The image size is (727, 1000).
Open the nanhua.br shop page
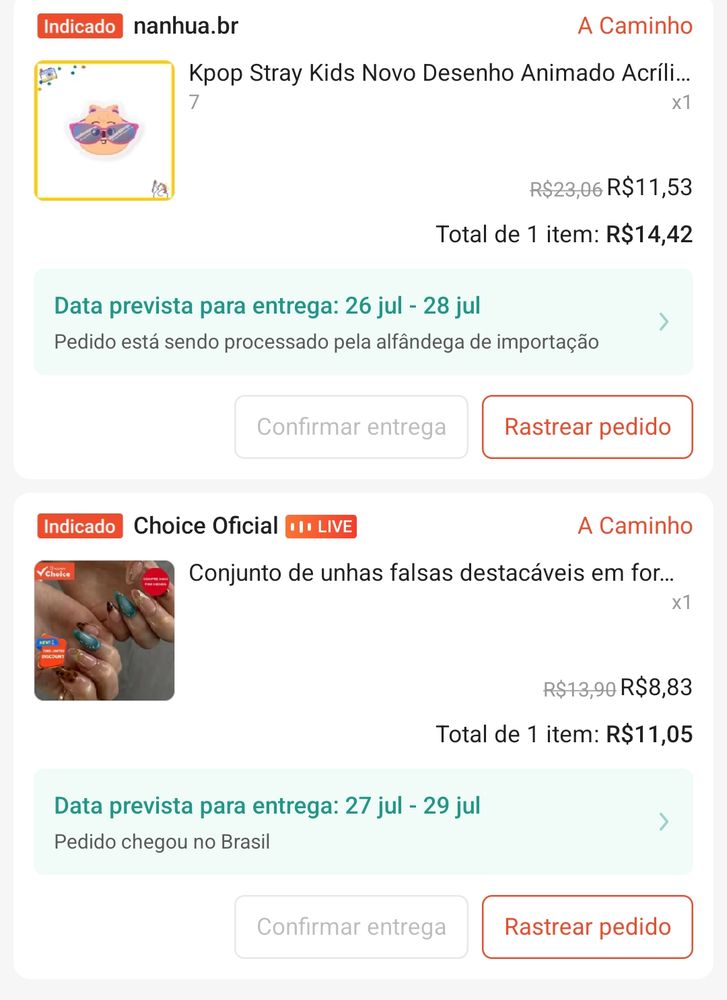(185, 26)
